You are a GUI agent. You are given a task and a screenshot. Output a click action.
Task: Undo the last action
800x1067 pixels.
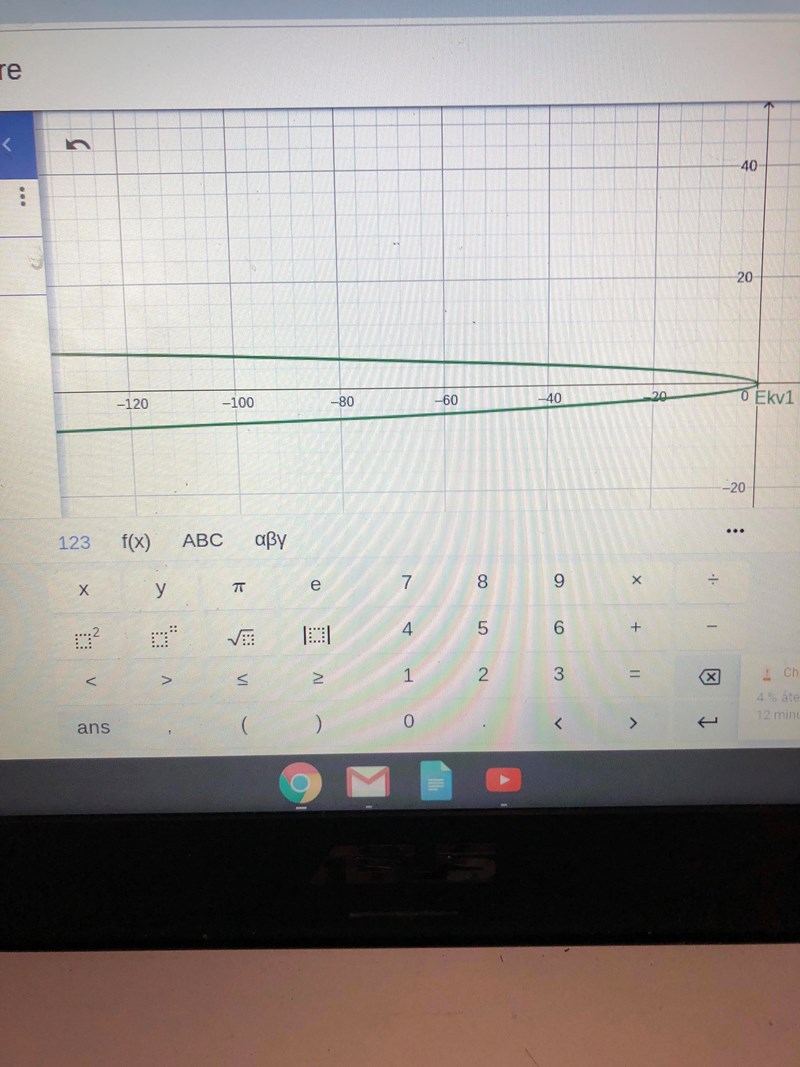click(x=77, y=146)
